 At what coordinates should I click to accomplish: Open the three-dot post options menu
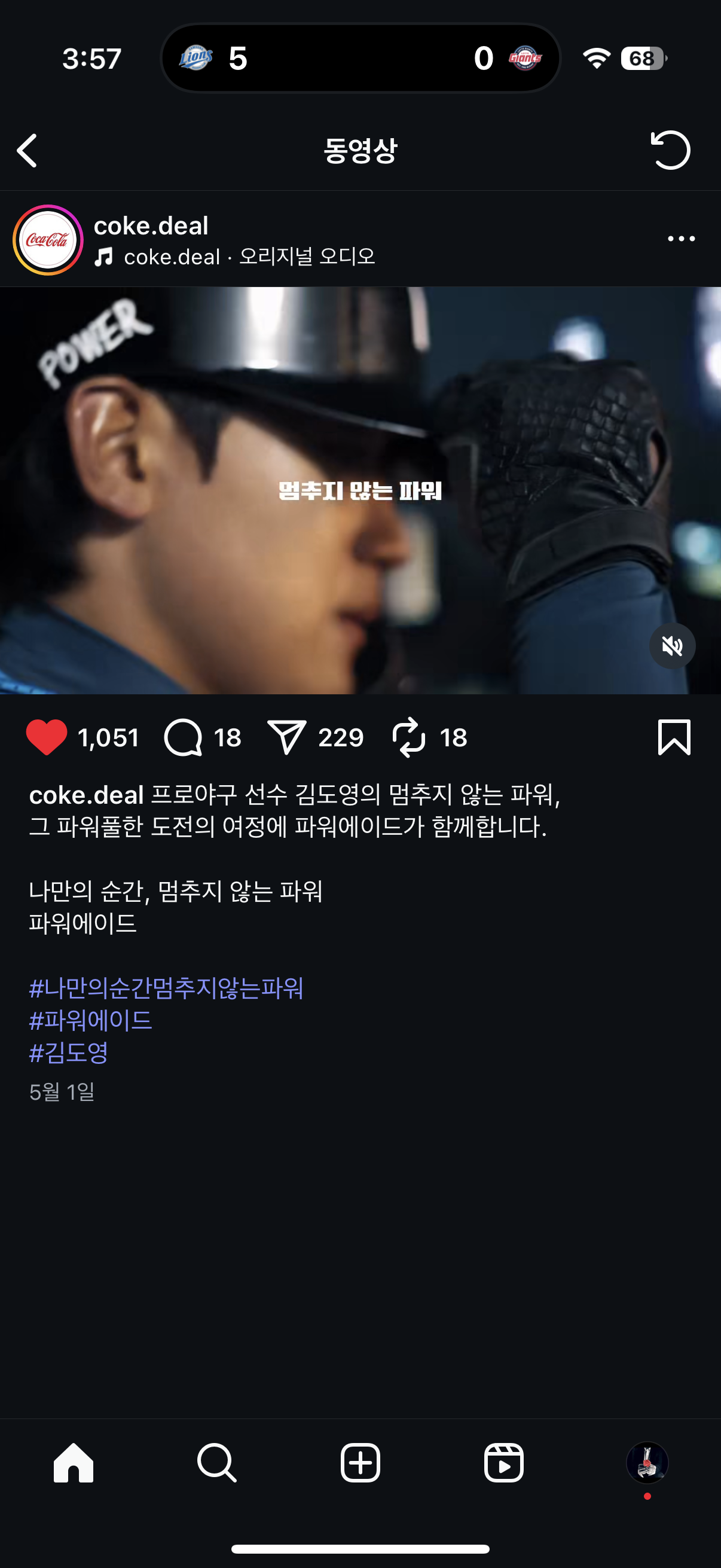click(681, 239)
